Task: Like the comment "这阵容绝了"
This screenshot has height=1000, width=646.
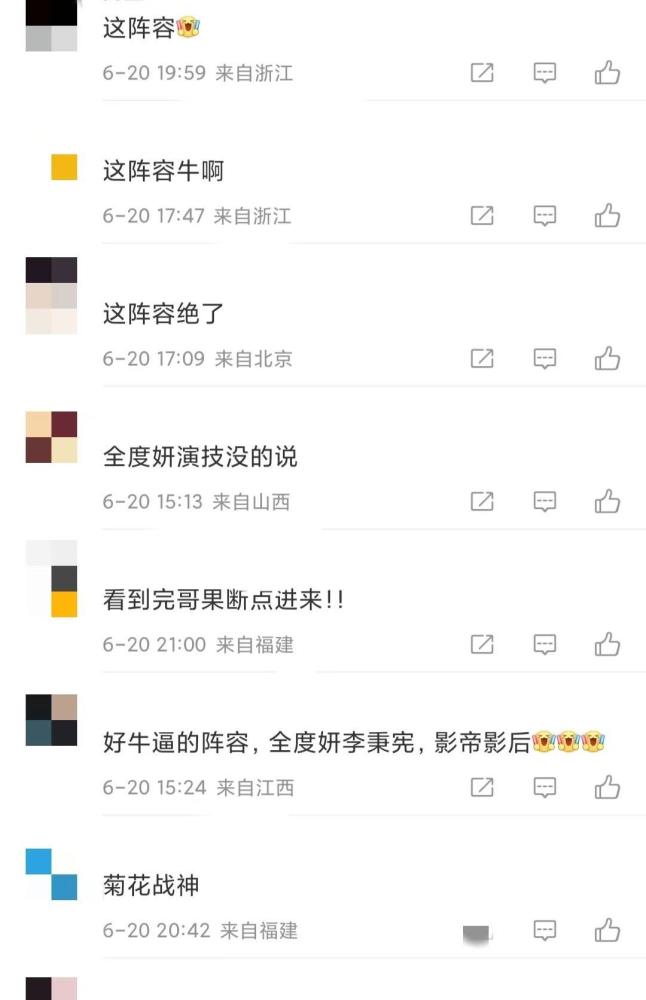Action: (607, 359)
